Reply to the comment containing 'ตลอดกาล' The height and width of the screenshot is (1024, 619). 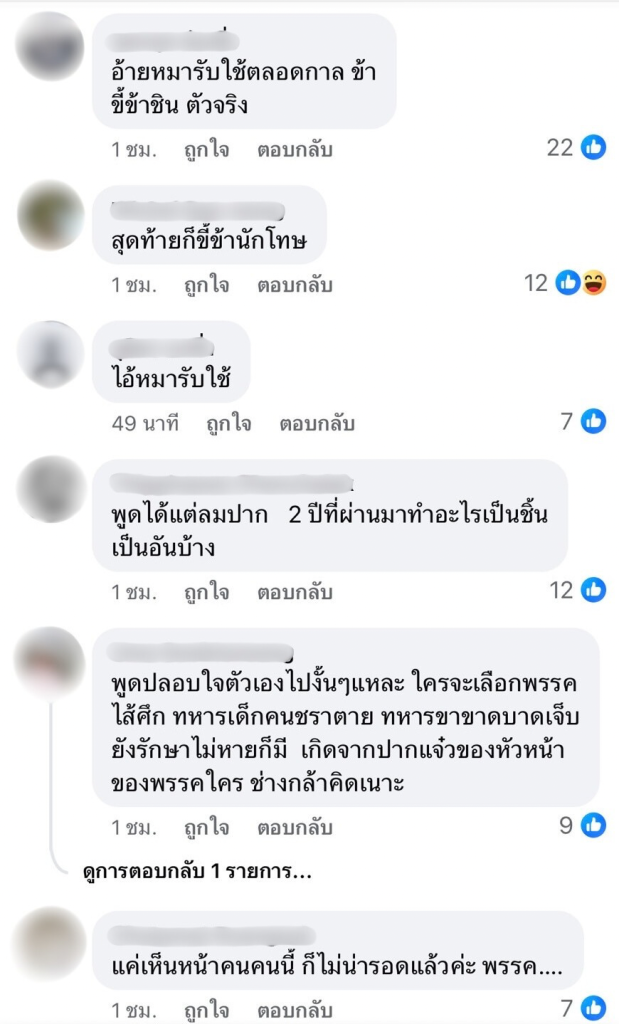pos(295,149)
